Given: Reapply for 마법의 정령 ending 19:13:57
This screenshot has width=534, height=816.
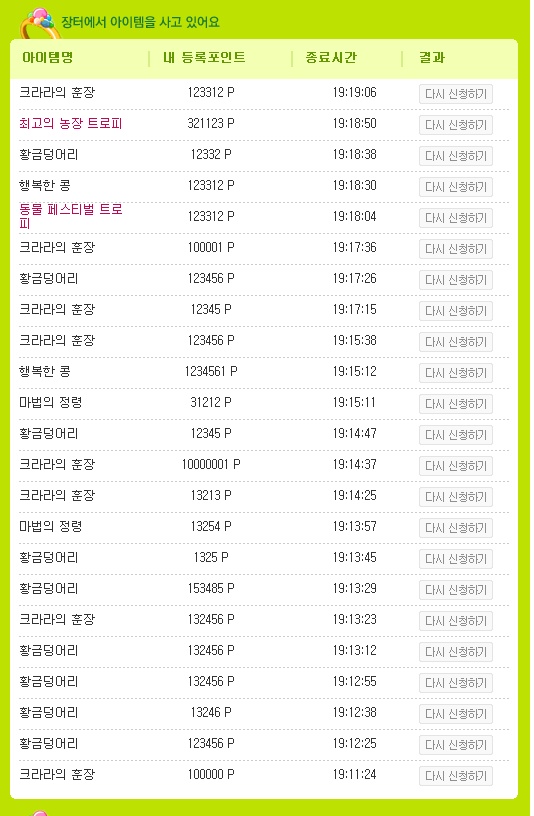Looking at the screenshot, I should 455,528.
